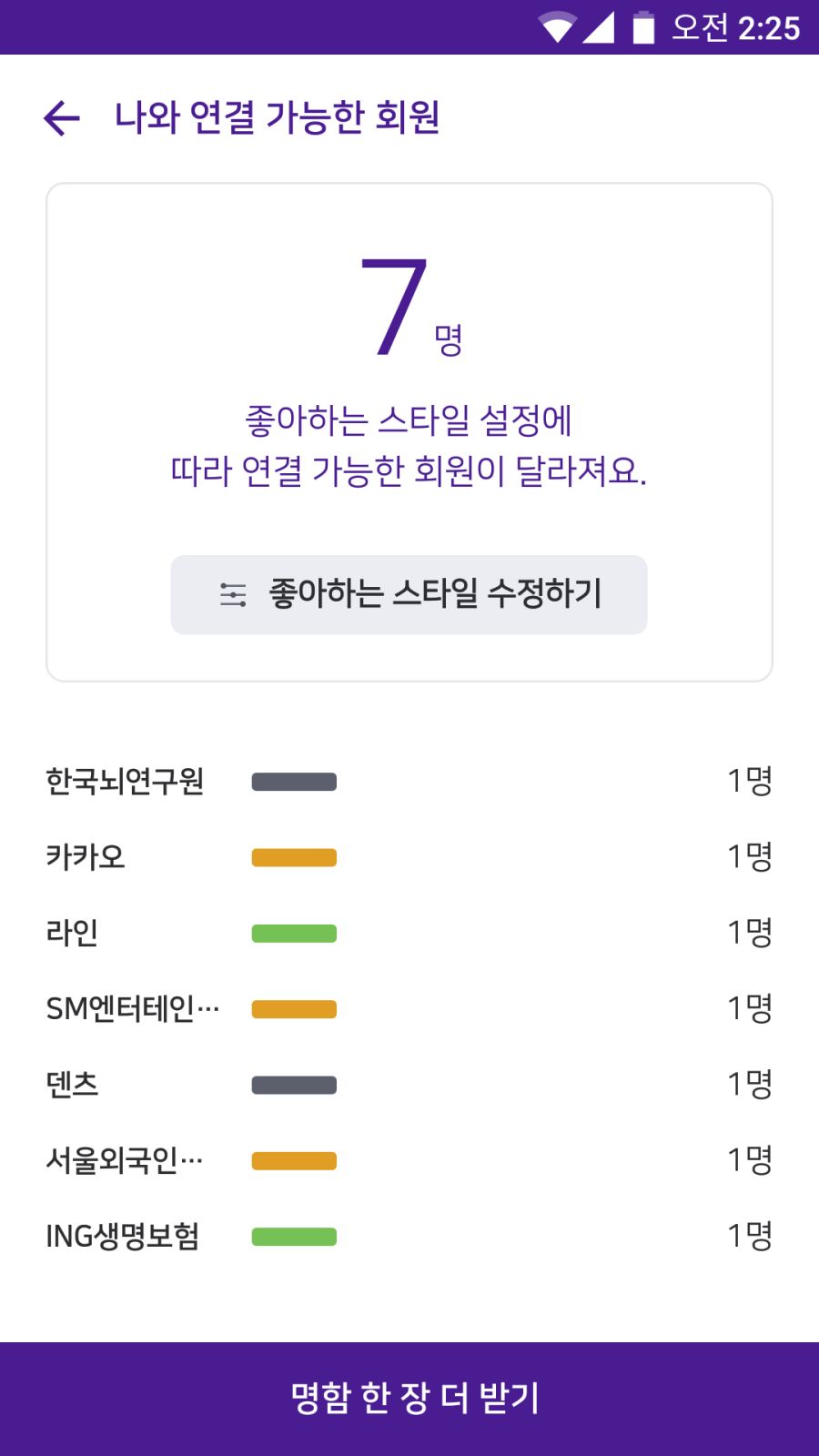
Task: Click the battery indicator icon
Action: 642,26
